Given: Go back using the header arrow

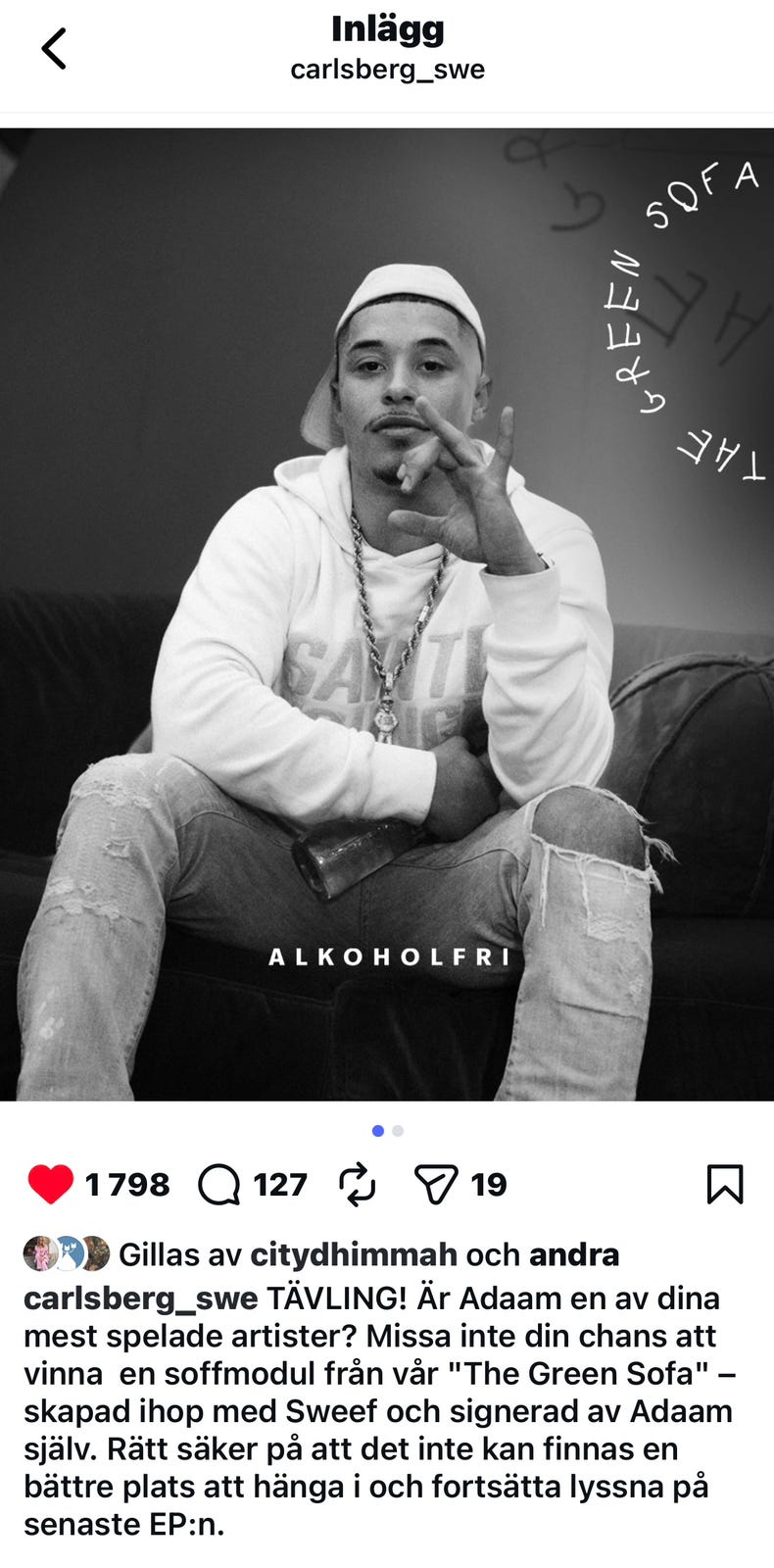Looking at the screenshot, I should point(54,48).
